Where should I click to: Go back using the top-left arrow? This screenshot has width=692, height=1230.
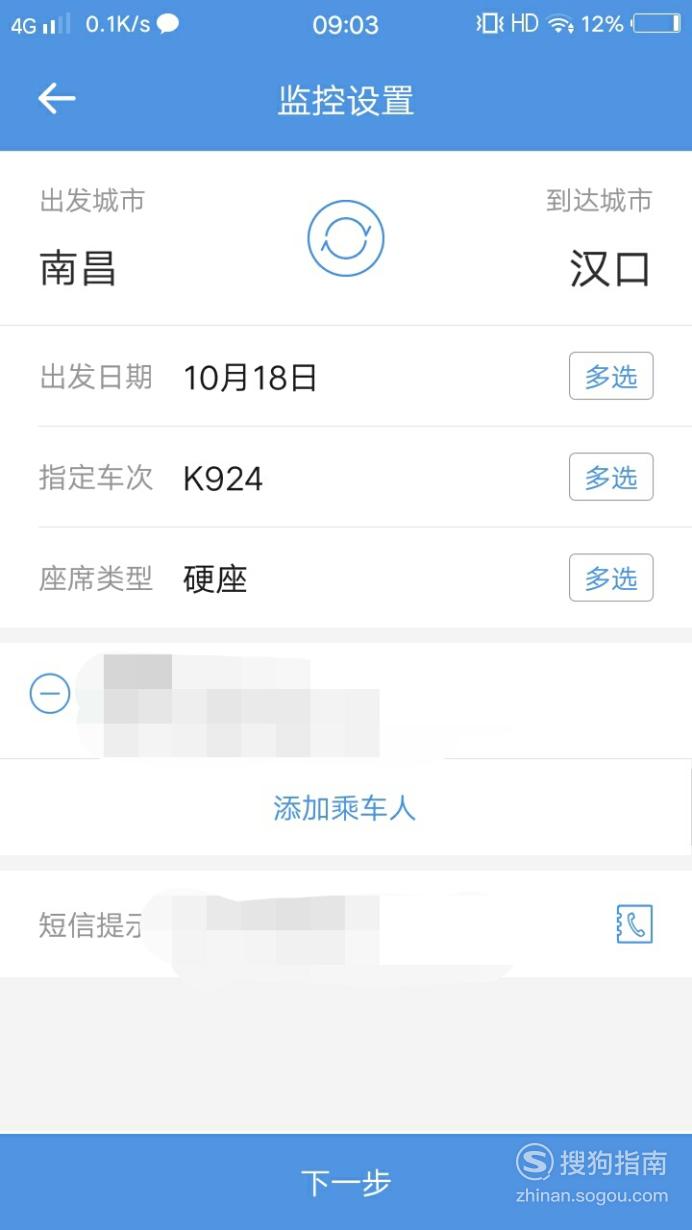click(57, 98)
